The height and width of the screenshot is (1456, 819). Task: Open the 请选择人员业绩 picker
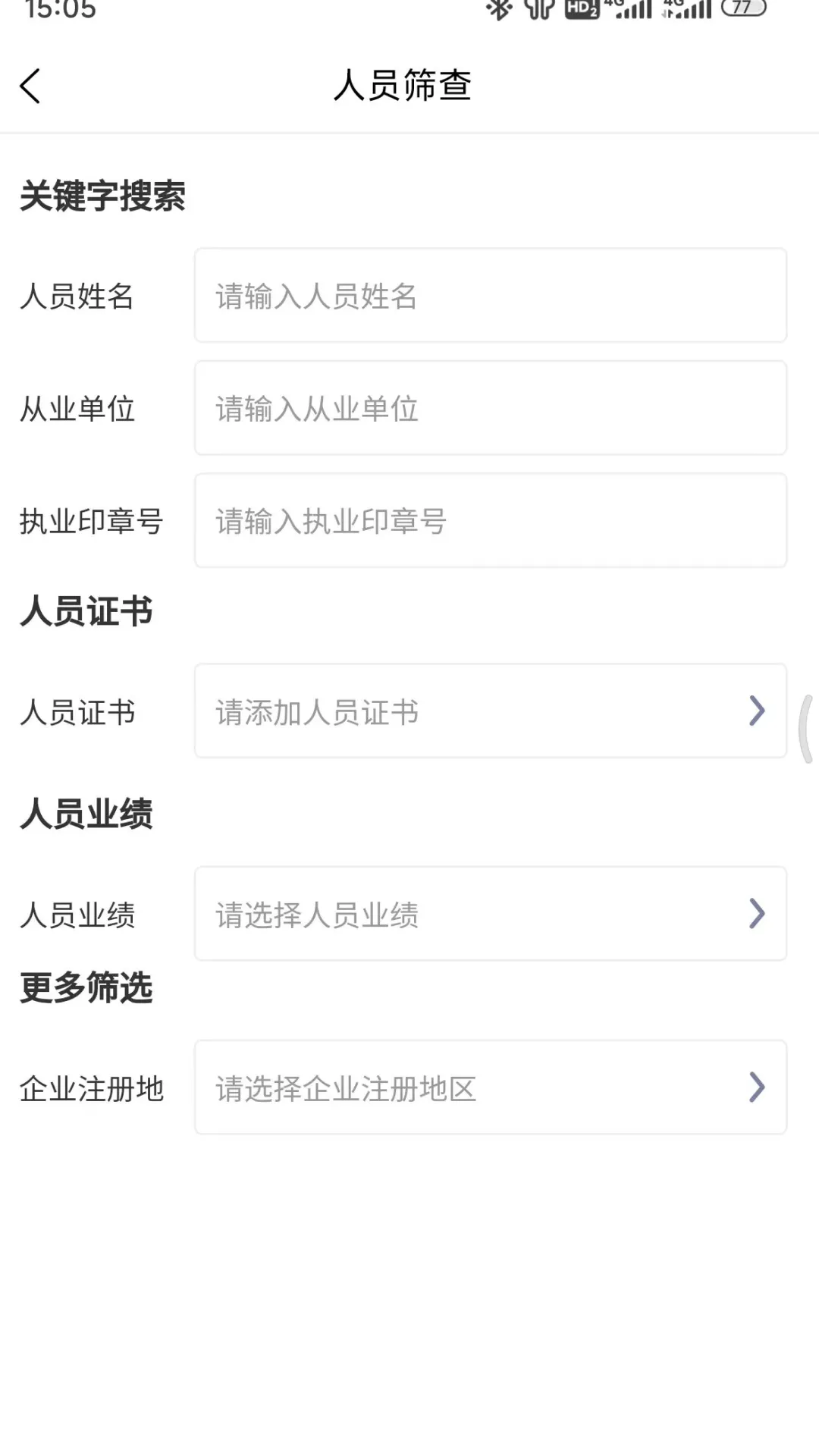click(x=455, y=914)
